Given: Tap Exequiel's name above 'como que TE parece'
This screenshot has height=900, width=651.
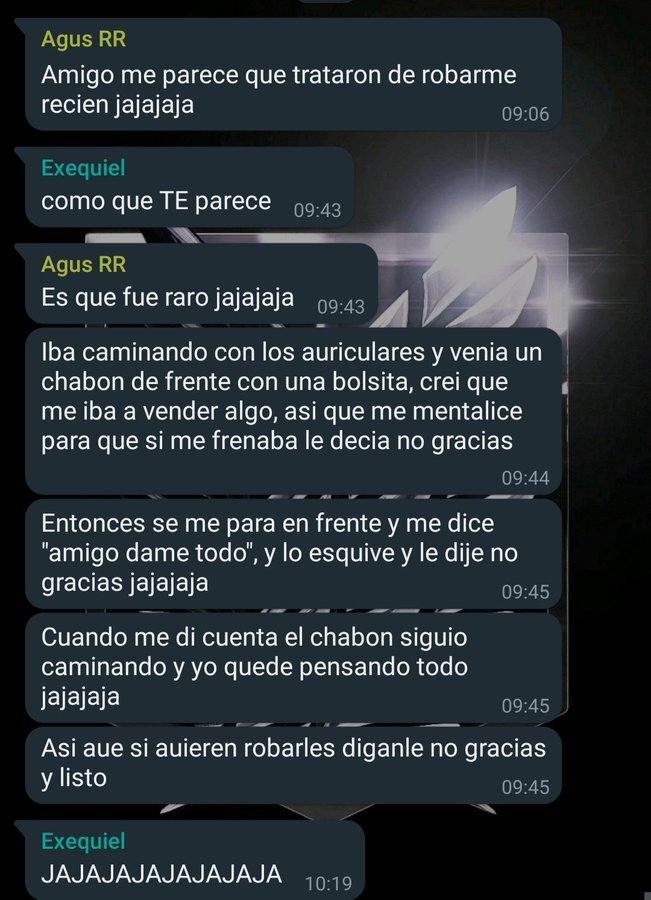Looking at the screenshot, I should click(x=84, y=167).
